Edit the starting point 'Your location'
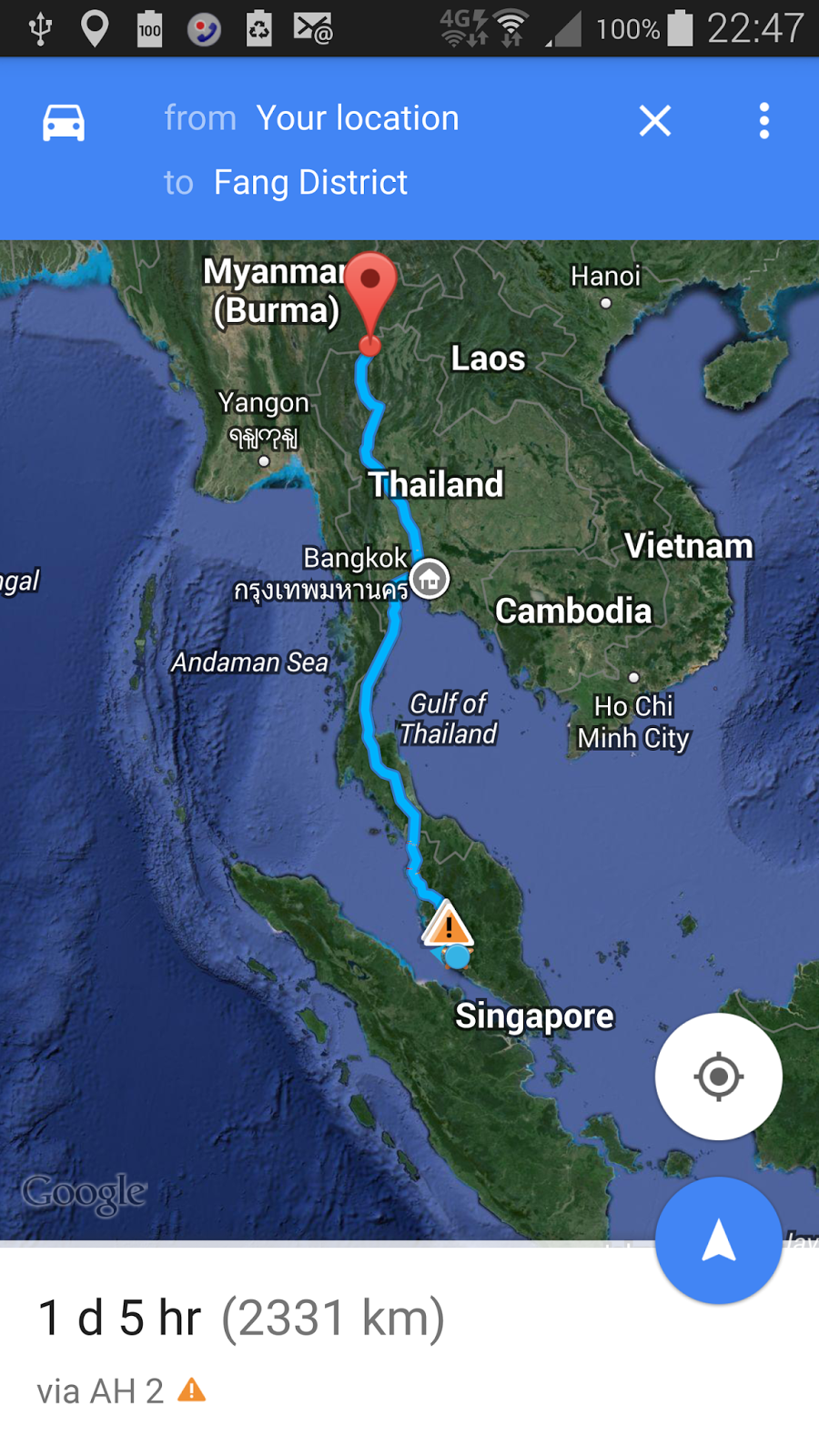 click(x=357, y=118)
